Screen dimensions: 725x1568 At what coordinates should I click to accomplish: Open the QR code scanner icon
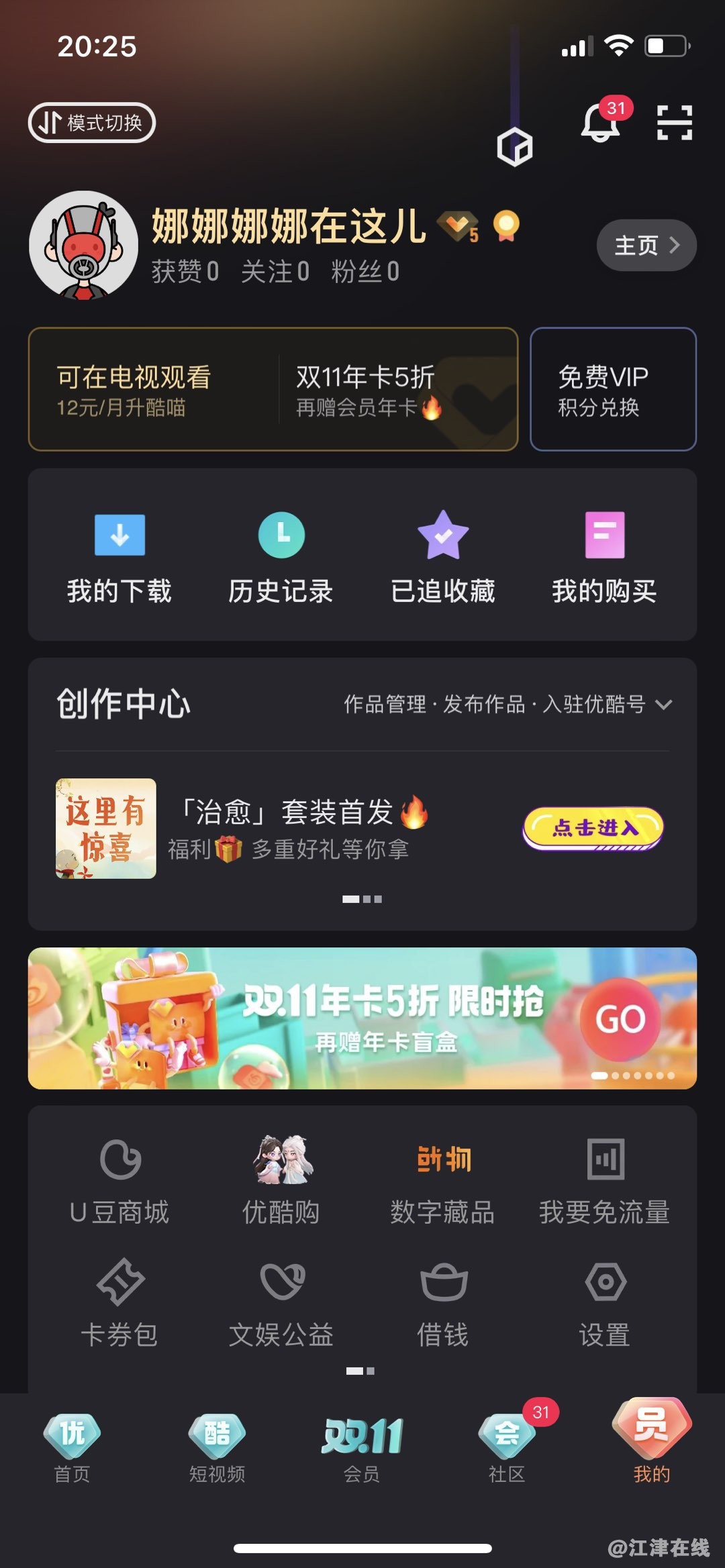coord(674,123)
